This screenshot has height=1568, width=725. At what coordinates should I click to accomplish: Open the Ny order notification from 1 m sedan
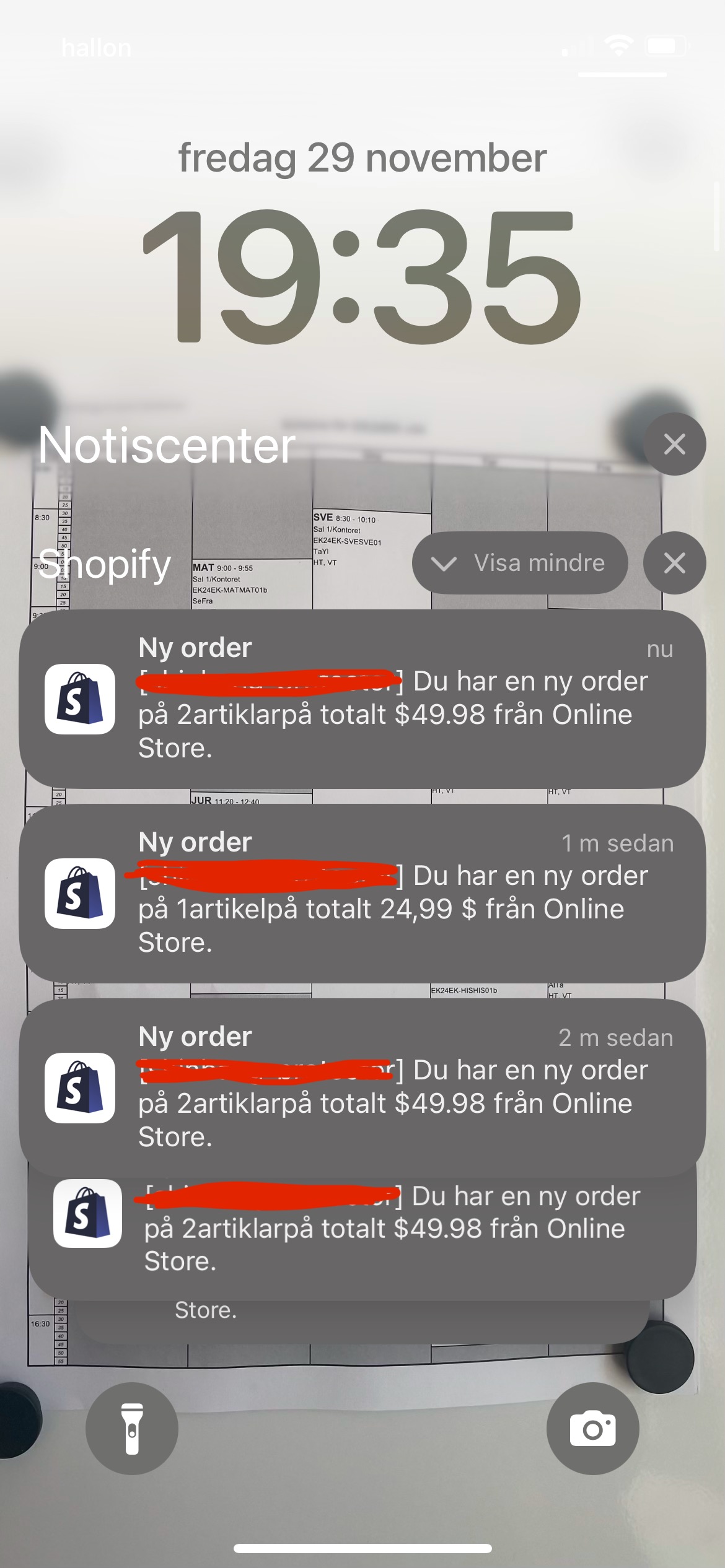362,893
